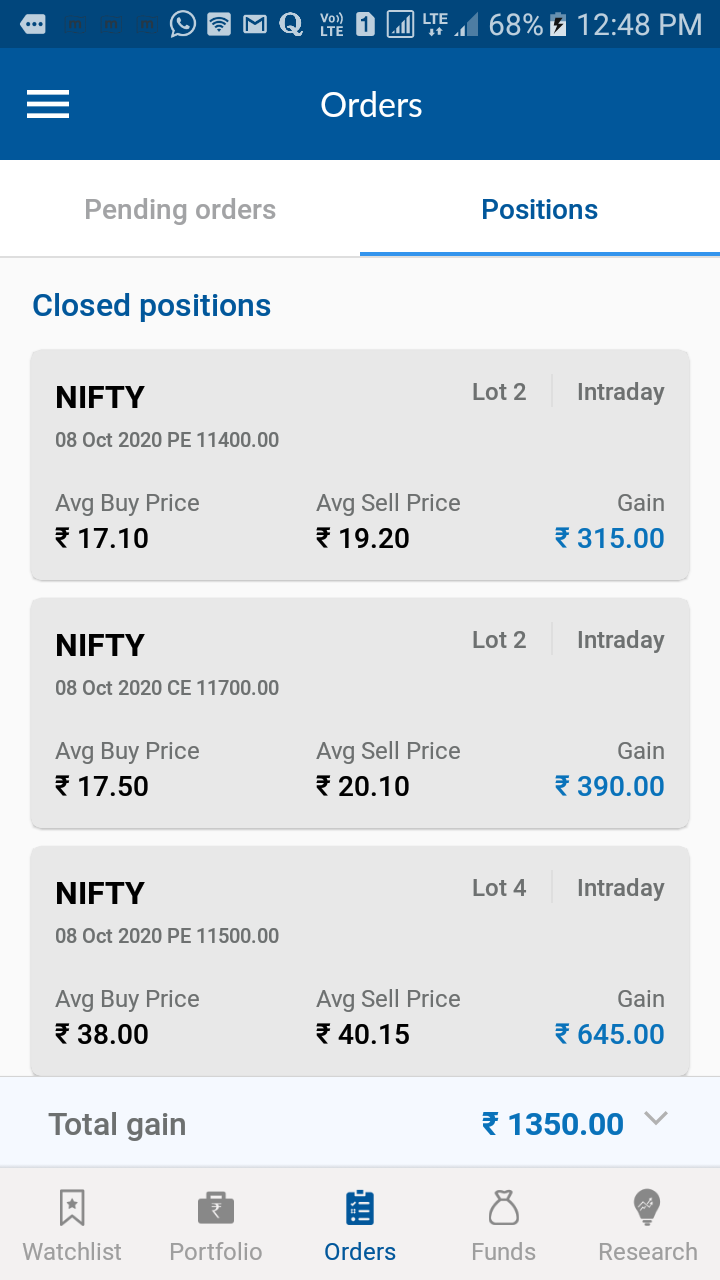The height and width of the screenshot is (1280, 720).
Task: Go to the Watchlist tab
Action: [x=72, y=1225]
